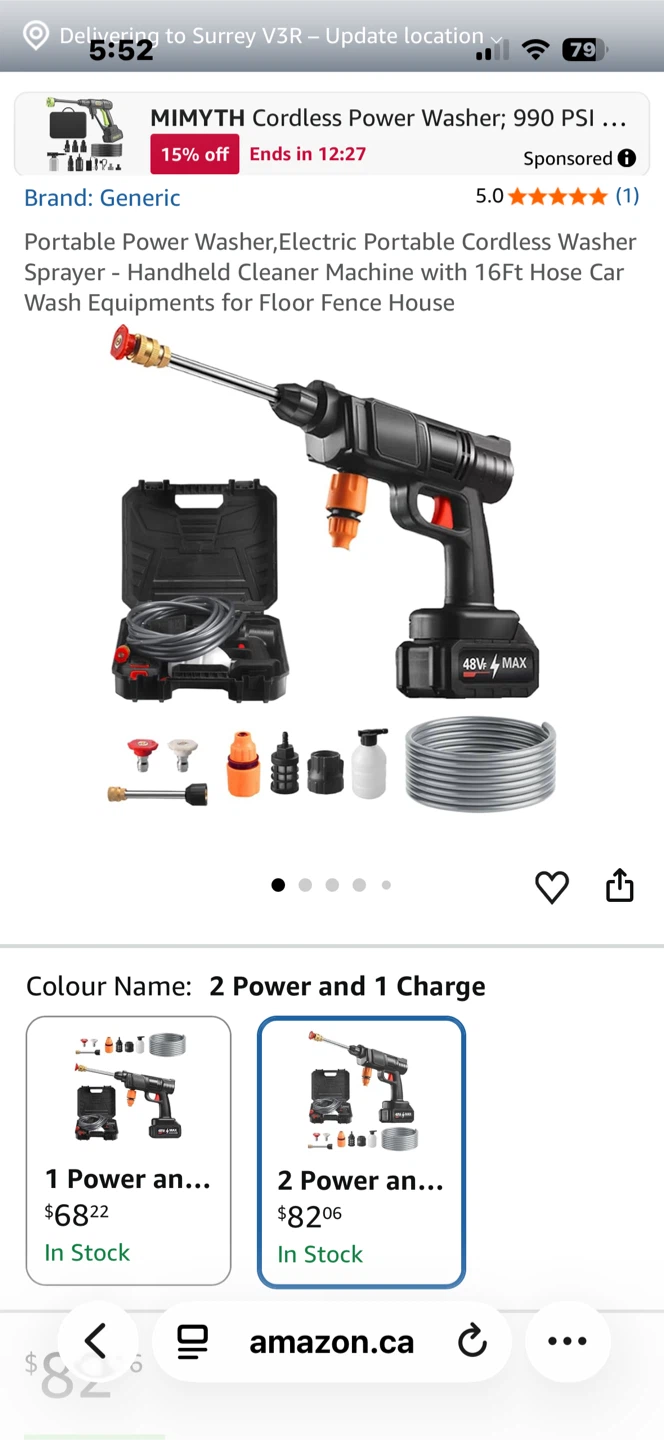Image resolution: width=664 pixels, height=1440 pixels.
Task: Select the 2 Power option at $82.06
Action: pos(361,1152)
